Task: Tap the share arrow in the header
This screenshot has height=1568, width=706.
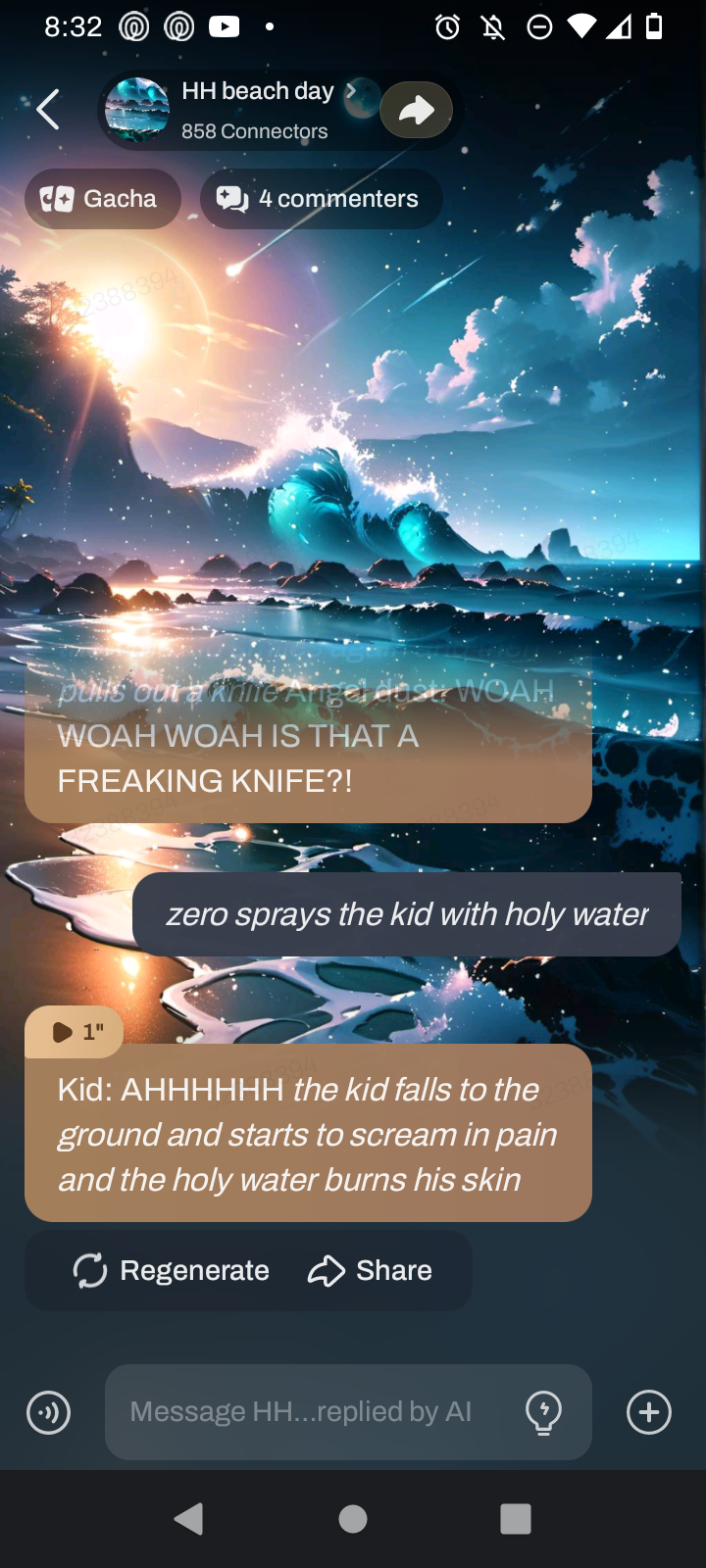Action: click(417, 110)
